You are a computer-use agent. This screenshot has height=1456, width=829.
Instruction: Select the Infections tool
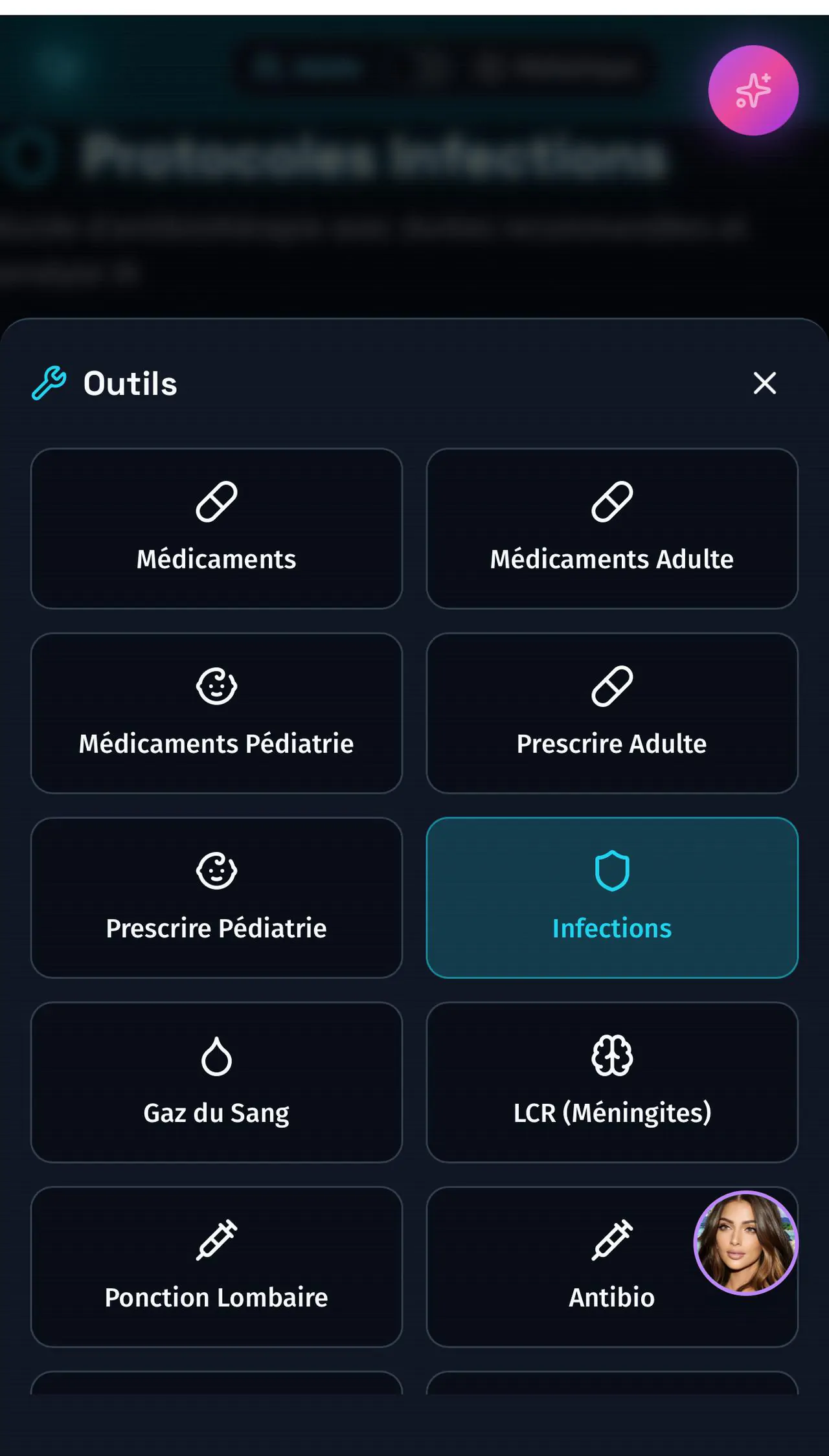611,897
